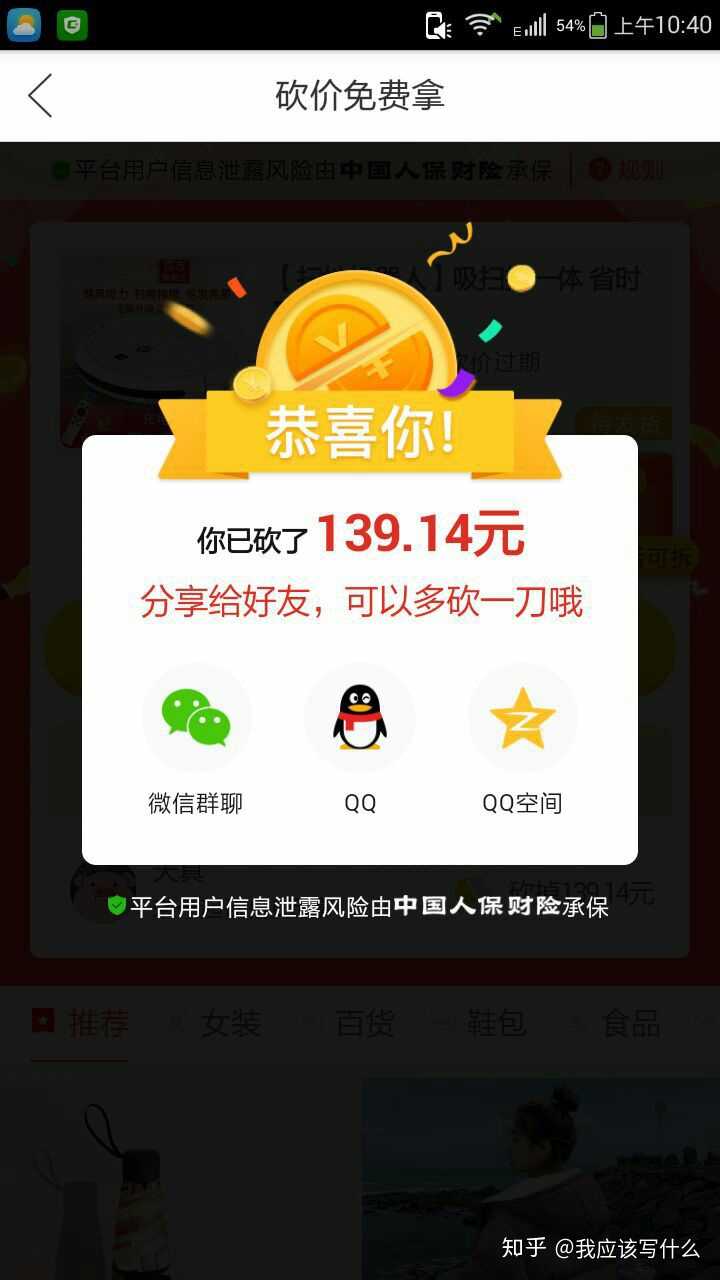
Task: Share via the QQ penguin icon
Action: click(360, 718)
